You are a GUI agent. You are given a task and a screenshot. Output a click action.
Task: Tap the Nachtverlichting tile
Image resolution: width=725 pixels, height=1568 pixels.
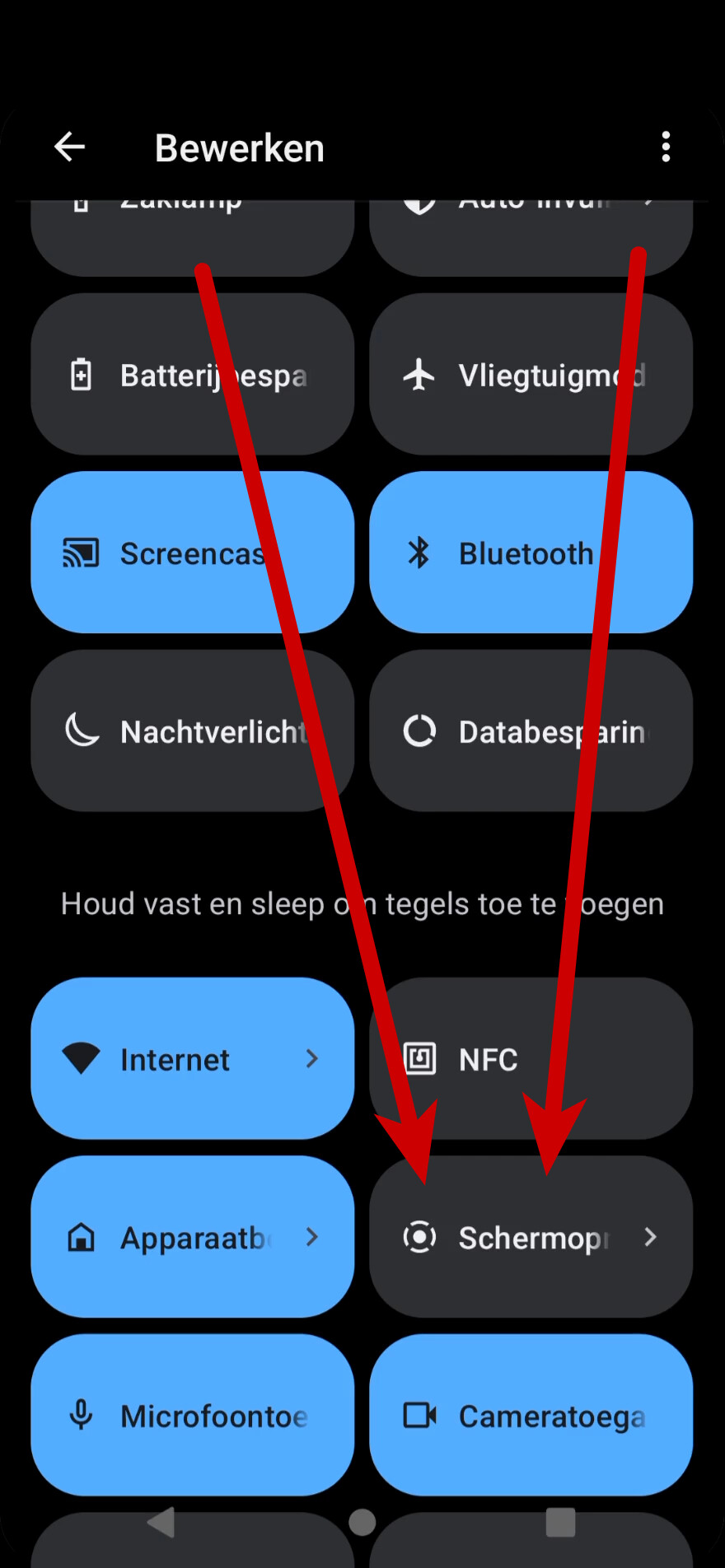click(193, 731)
